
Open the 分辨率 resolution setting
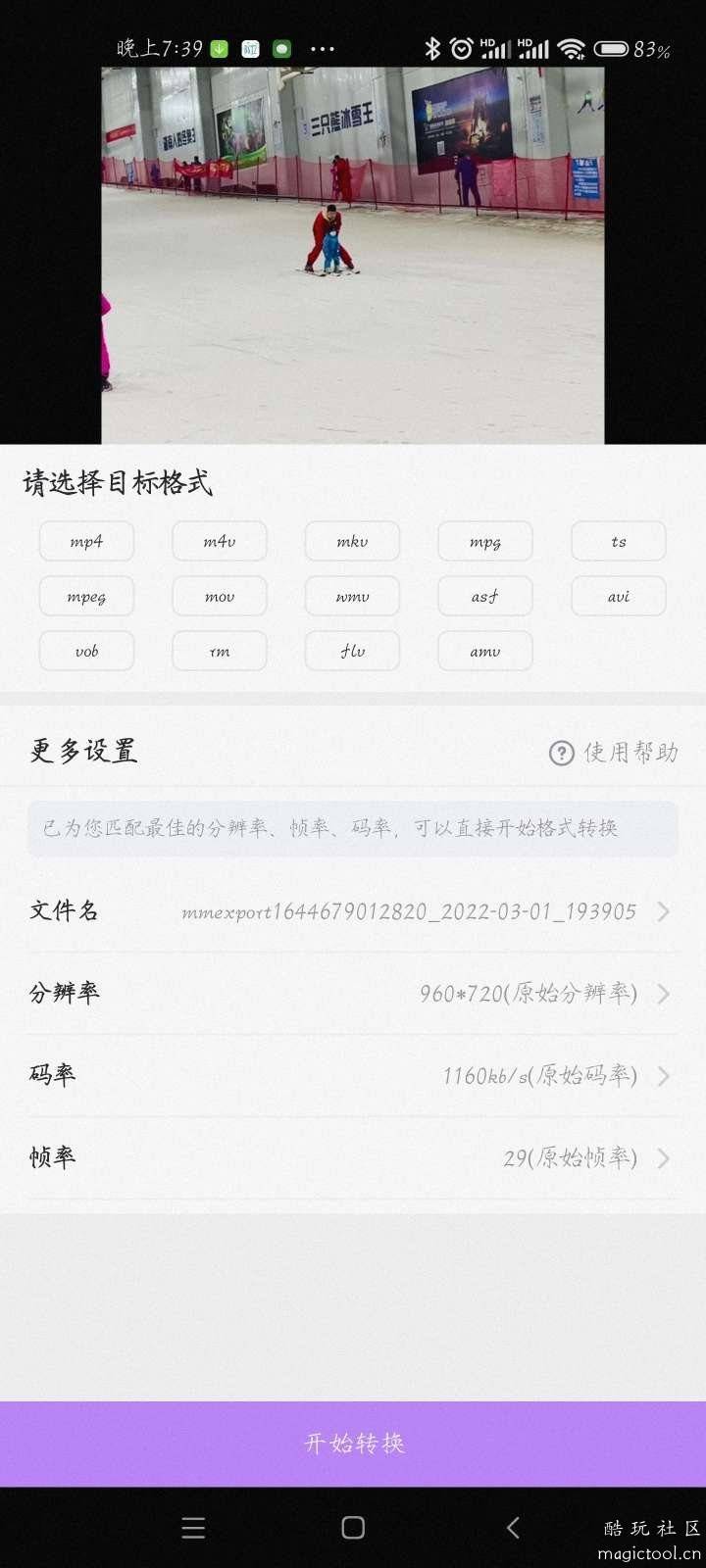(353, 994)
